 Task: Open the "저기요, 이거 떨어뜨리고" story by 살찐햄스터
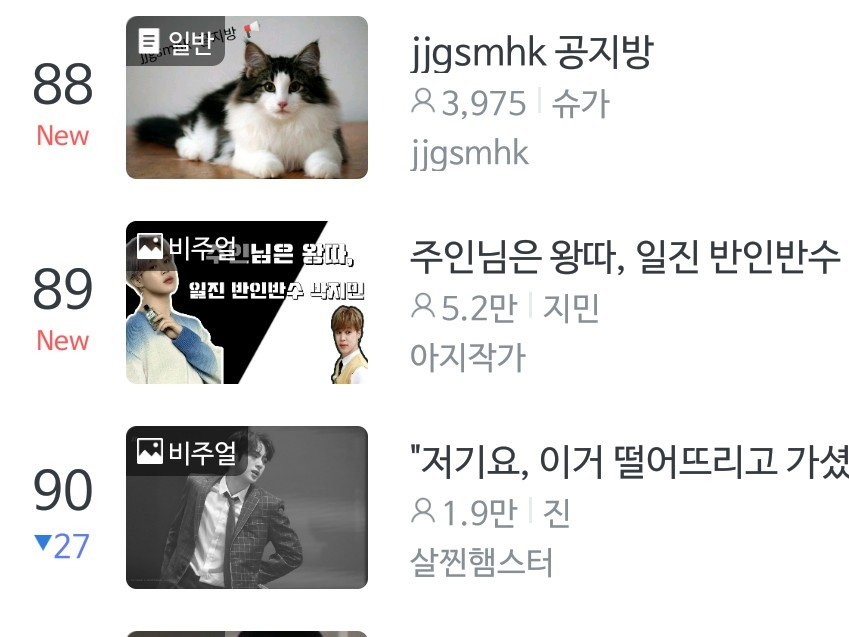[630, 462]
